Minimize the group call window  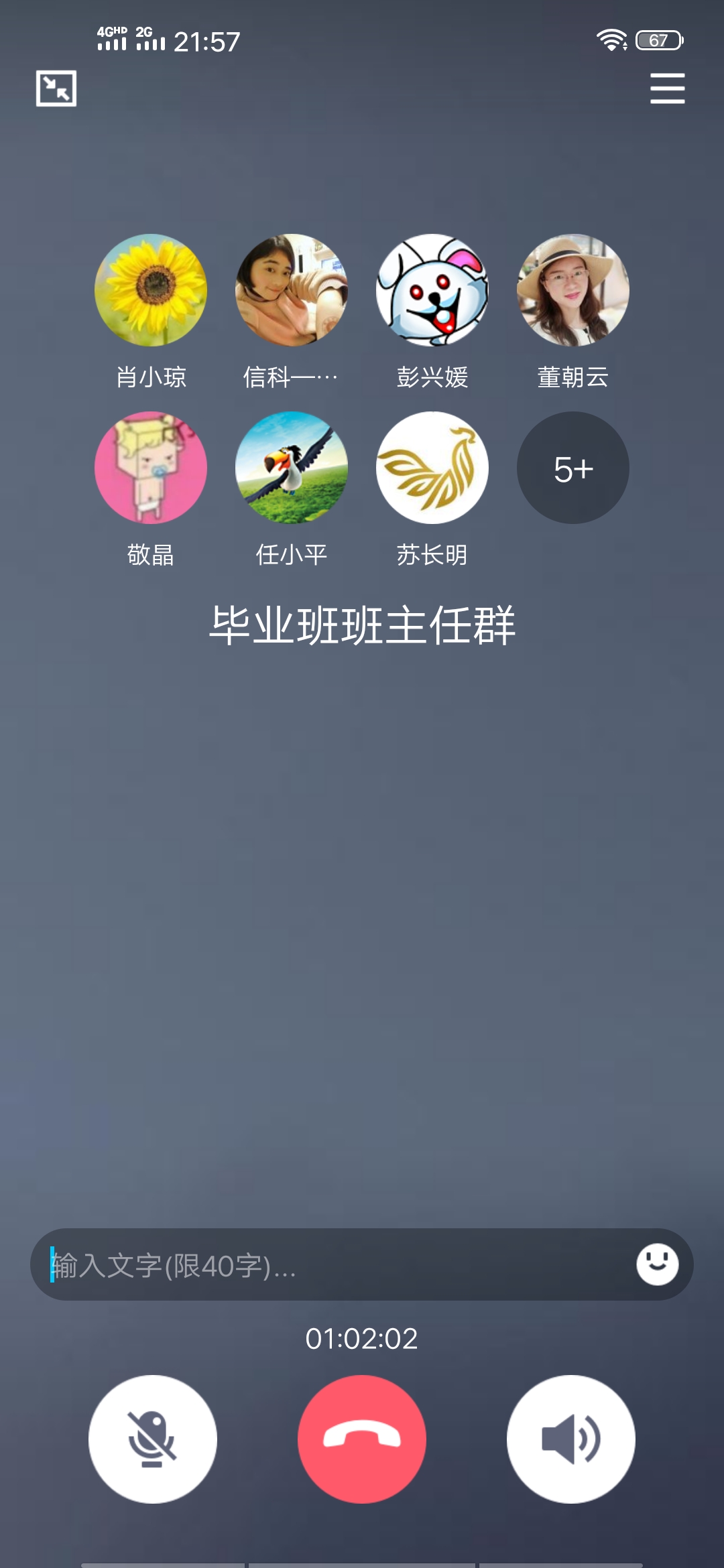click(x=56, y=88)
